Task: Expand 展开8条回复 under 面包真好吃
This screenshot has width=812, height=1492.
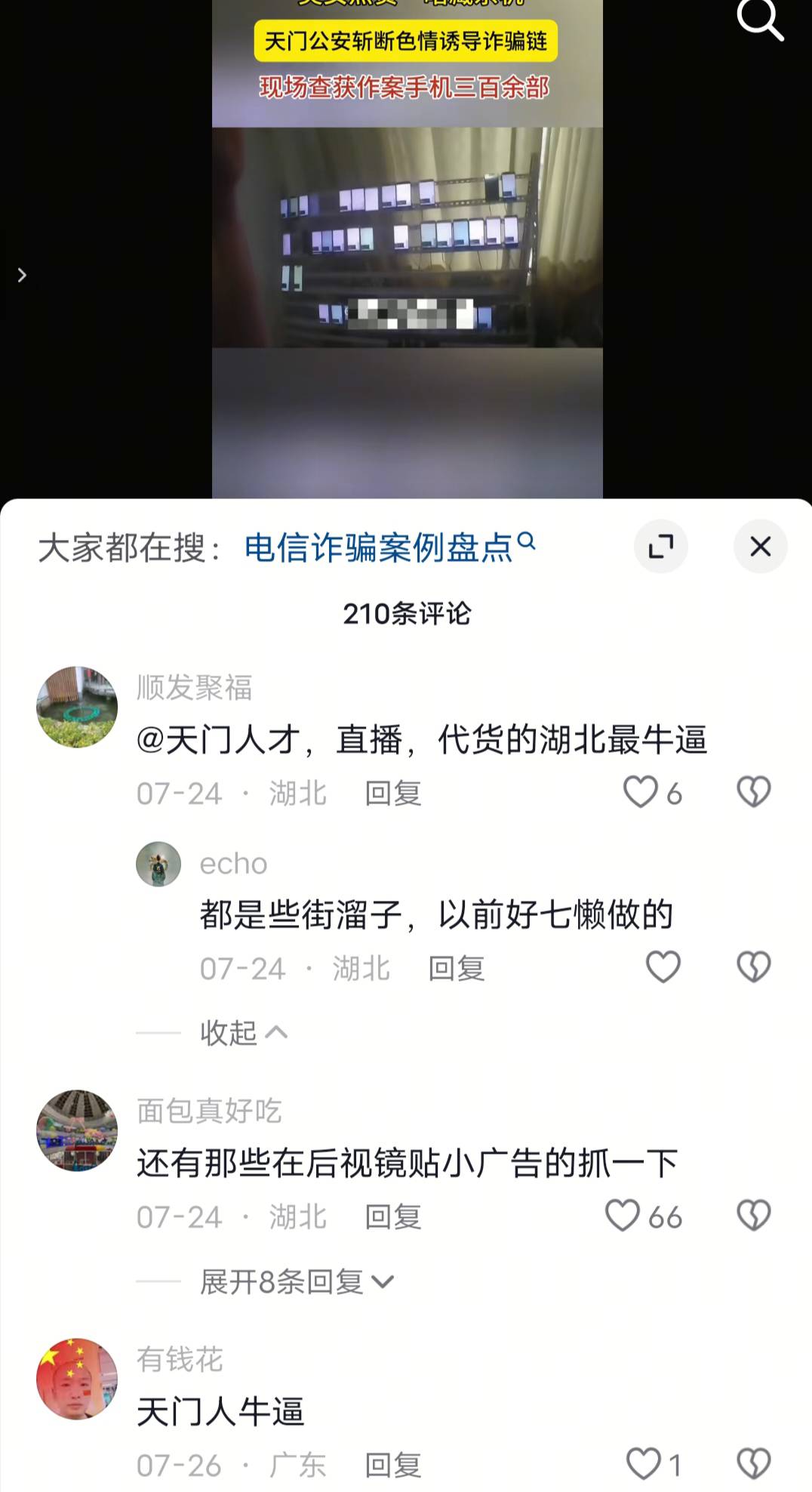Action: tap(296, 1281)
